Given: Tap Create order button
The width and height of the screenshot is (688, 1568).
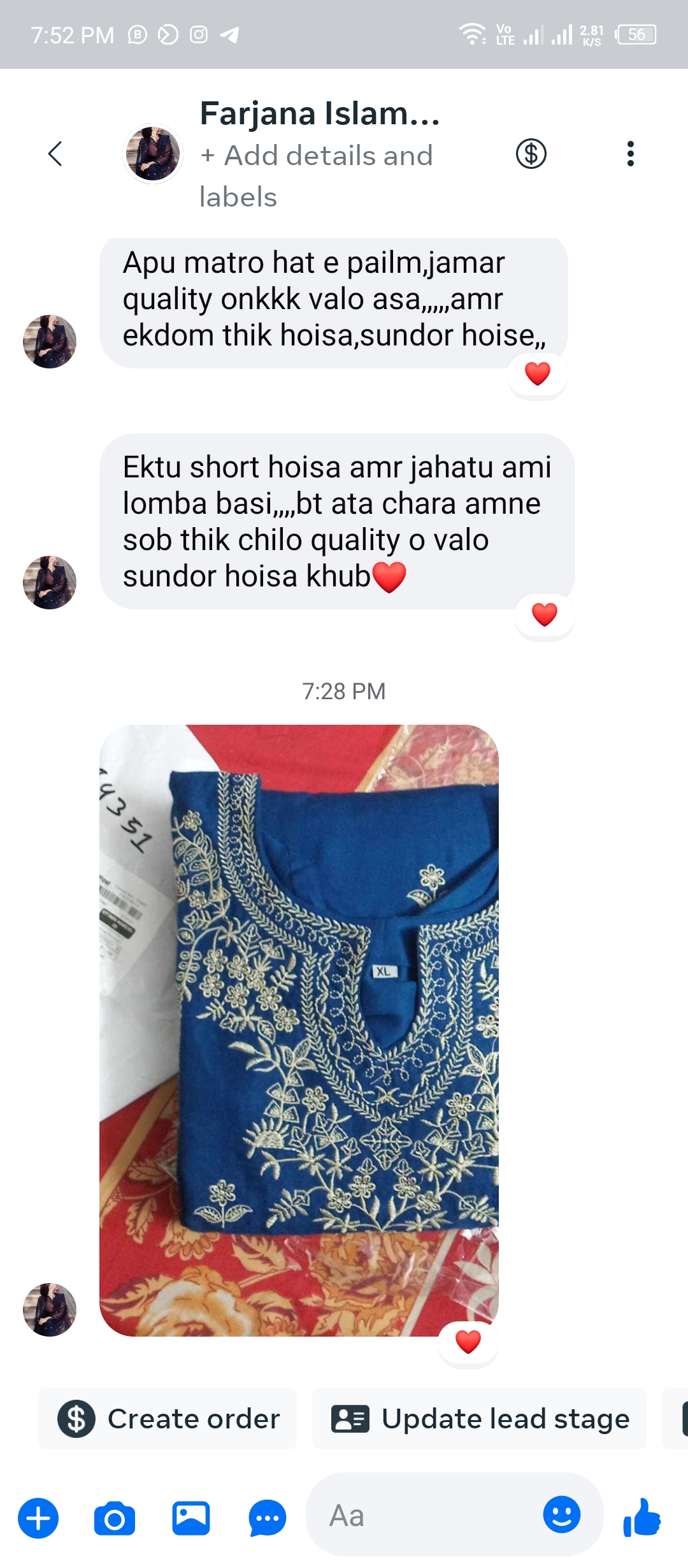Looking at the screenshot, I should 168,1419.
